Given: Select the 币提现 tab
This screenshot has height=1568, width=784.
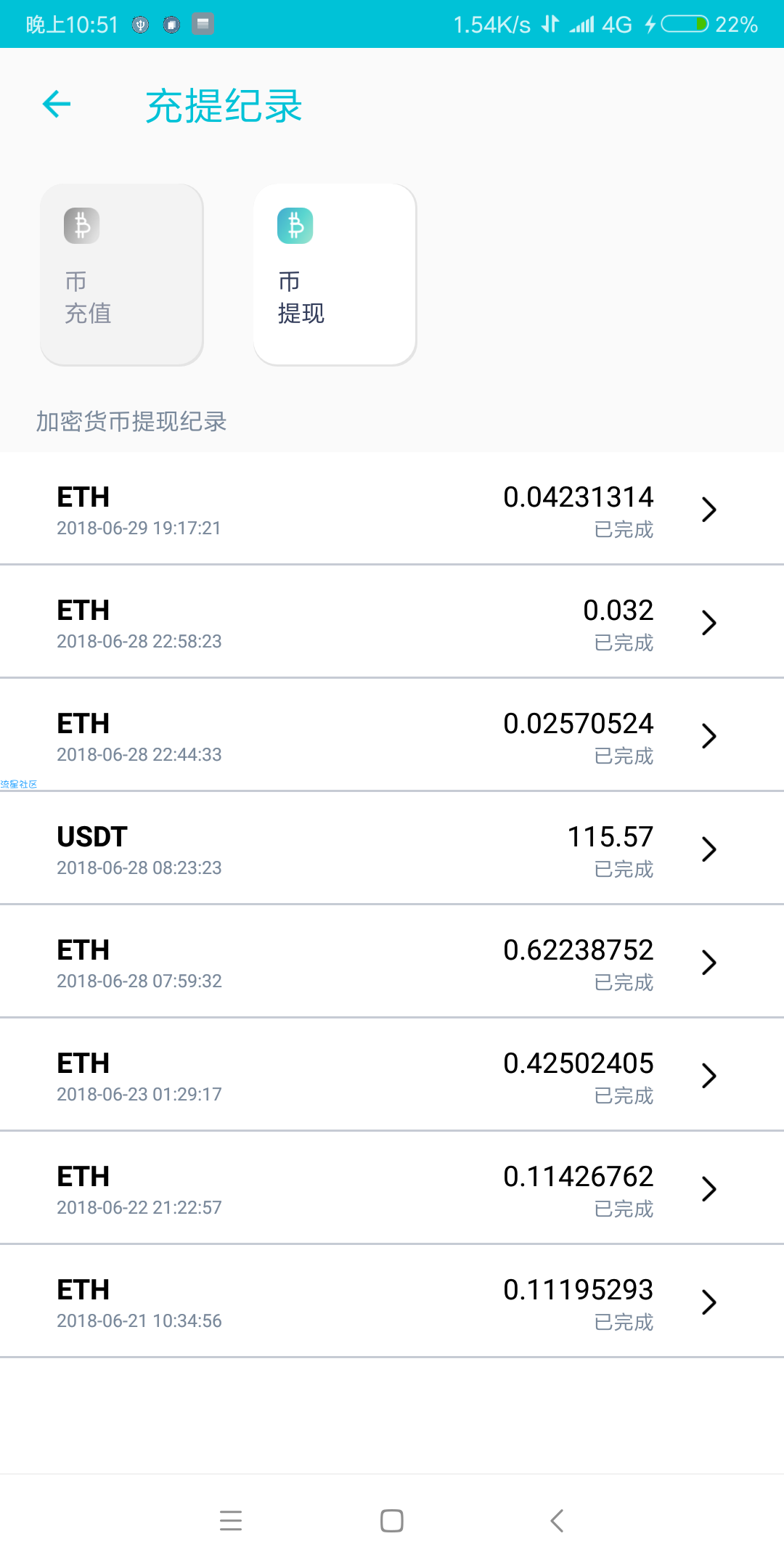Looking at the screenshot, I should pyautogui.click(x=335, y=274).
